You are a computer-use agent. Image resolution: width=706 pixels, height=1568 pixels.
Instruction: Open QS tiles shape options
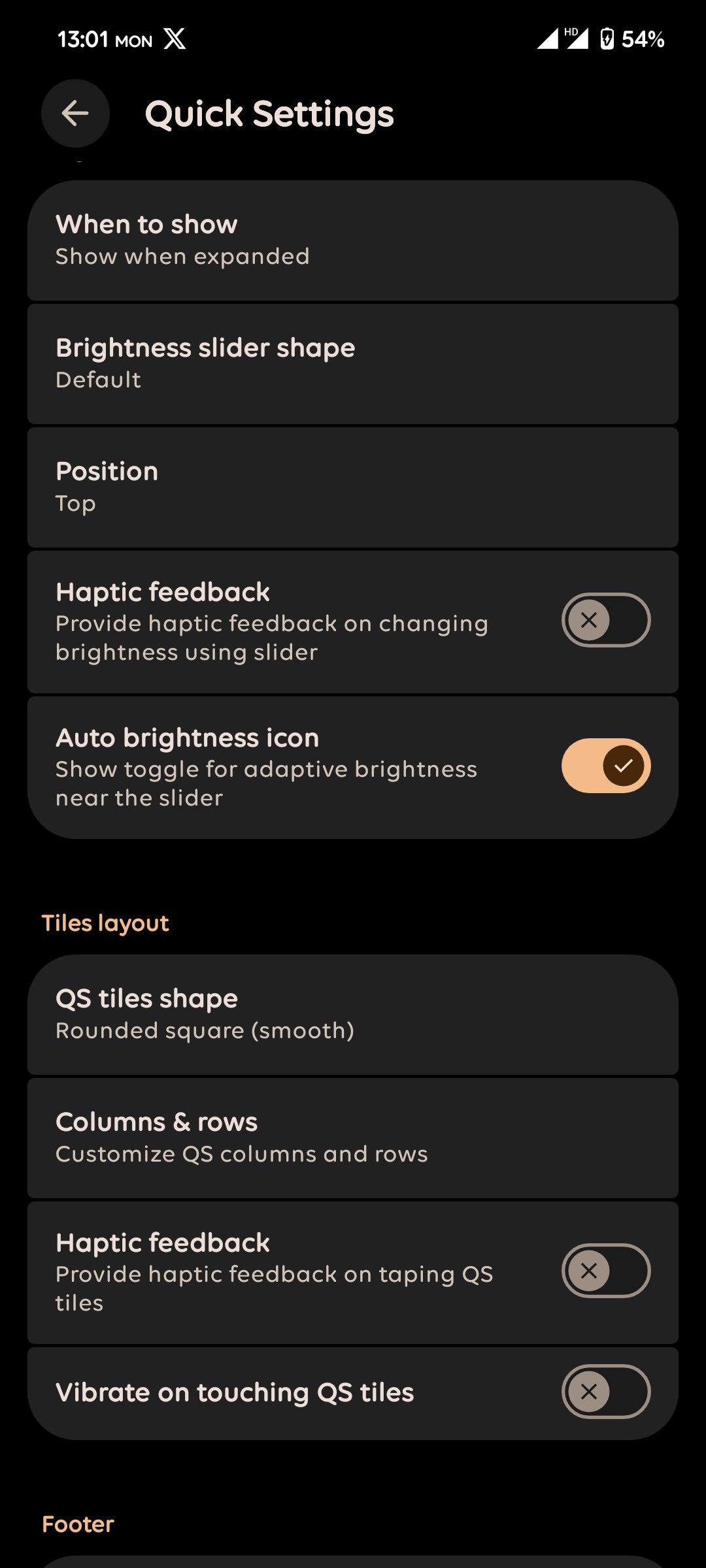[353, 1014]
